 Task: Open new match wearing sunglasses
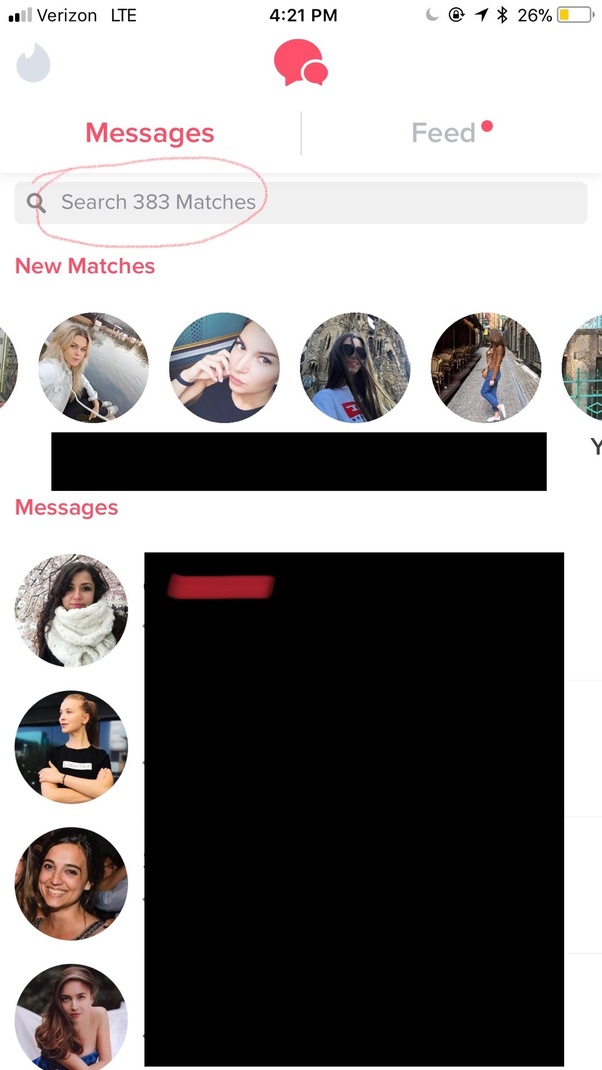pyautogui.click(x=355, y=368)
